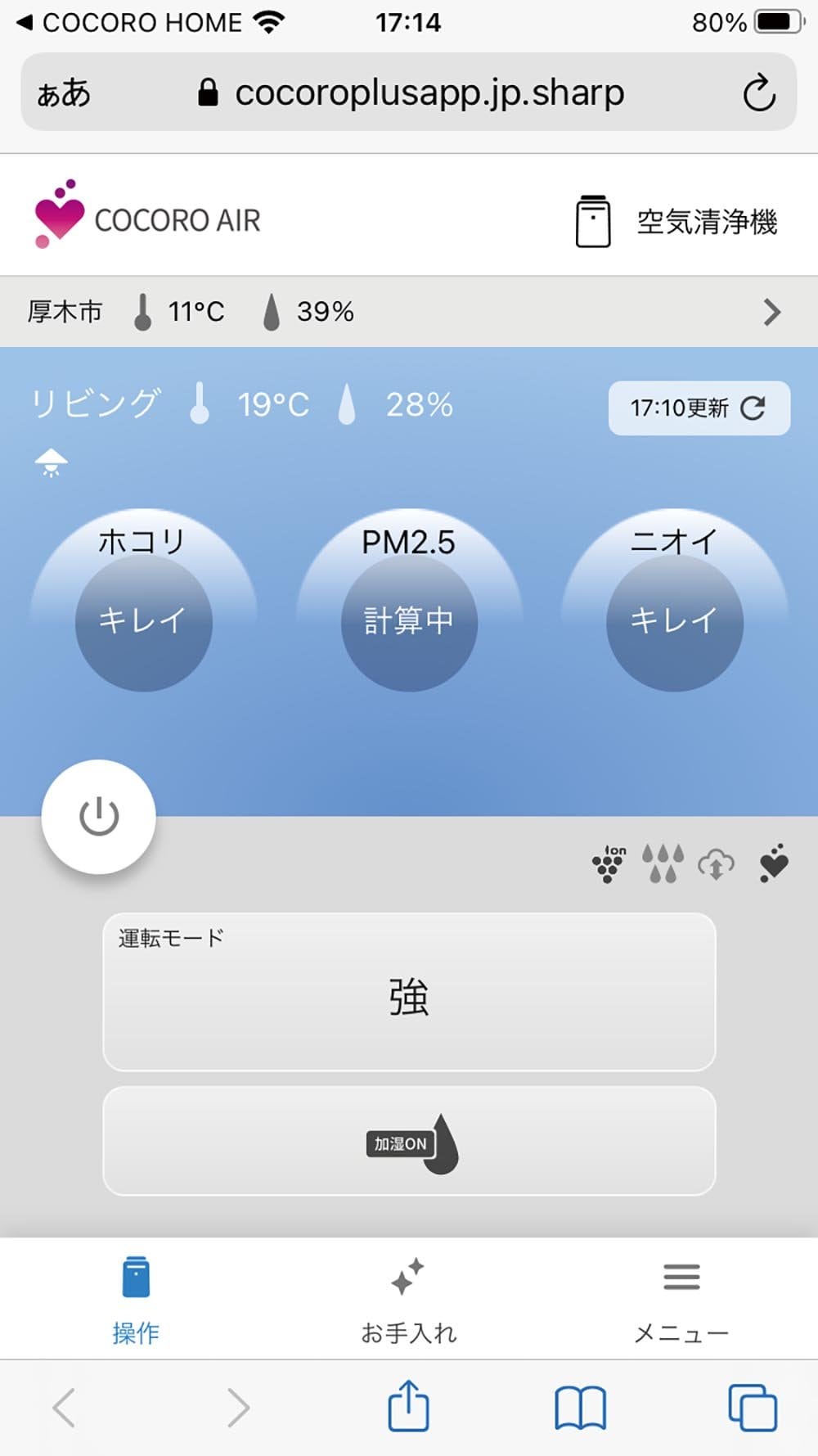Open the メニュー tab
Image resolution: width=818 pixels, height=1456 pixels.
pyautogui.click(x=681, y=1301)
